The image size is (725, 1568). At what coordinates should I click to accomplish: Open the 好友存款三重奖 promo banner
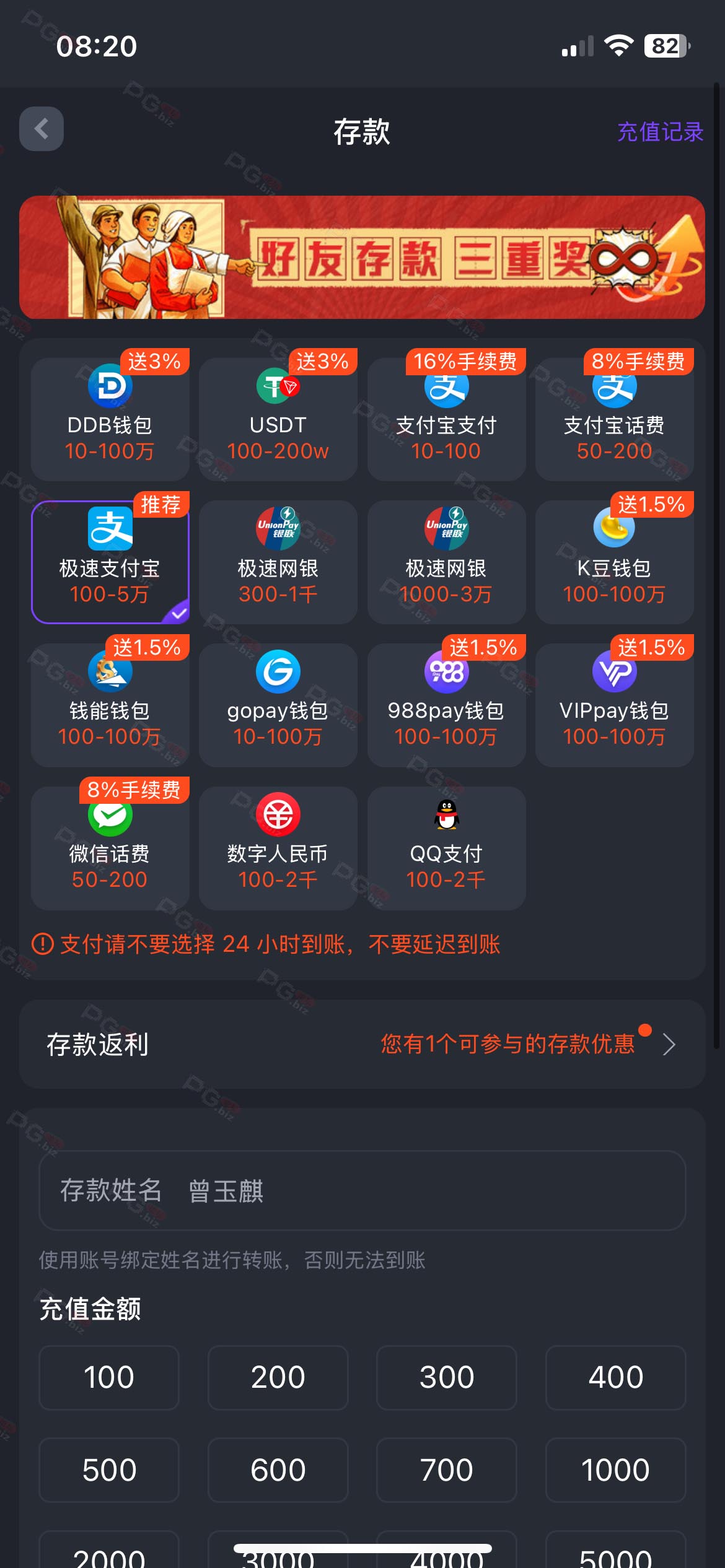click(362, 257)
